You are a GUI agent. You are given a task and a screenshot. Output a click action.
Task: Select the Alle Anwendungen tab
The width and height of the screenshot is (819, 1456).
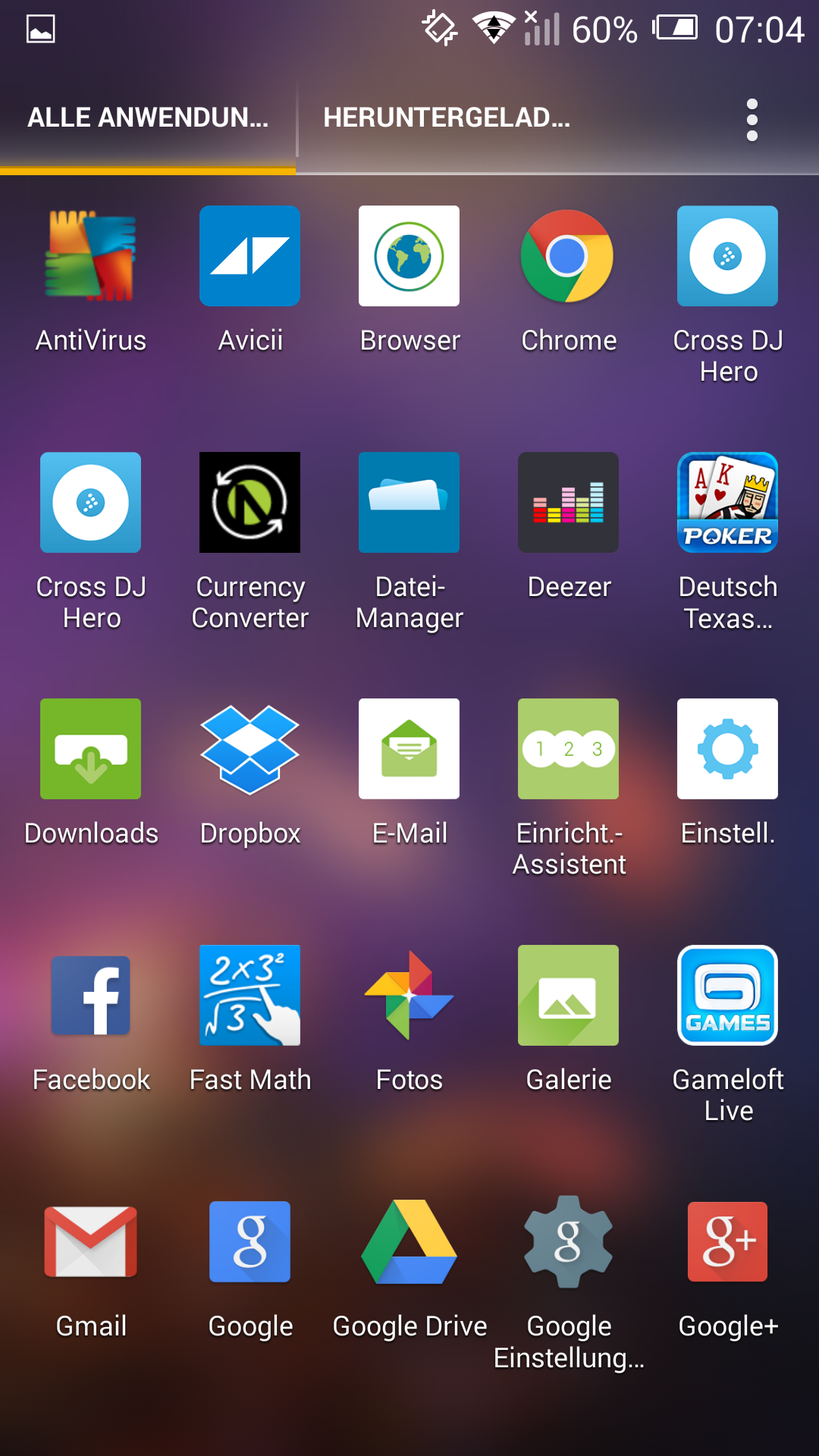pos(148,118)
